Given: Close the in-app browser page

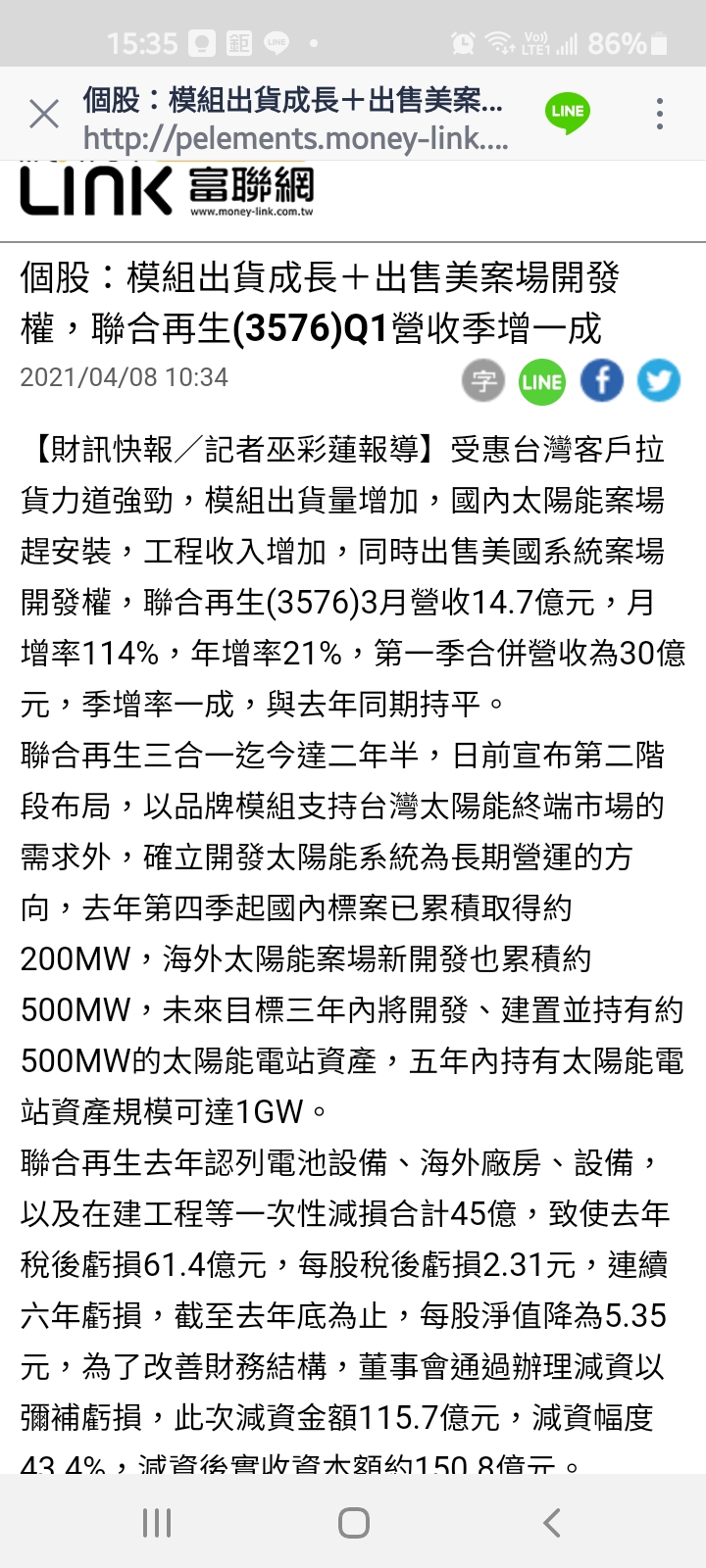Looking at the screenshot, I should [44, 115].
